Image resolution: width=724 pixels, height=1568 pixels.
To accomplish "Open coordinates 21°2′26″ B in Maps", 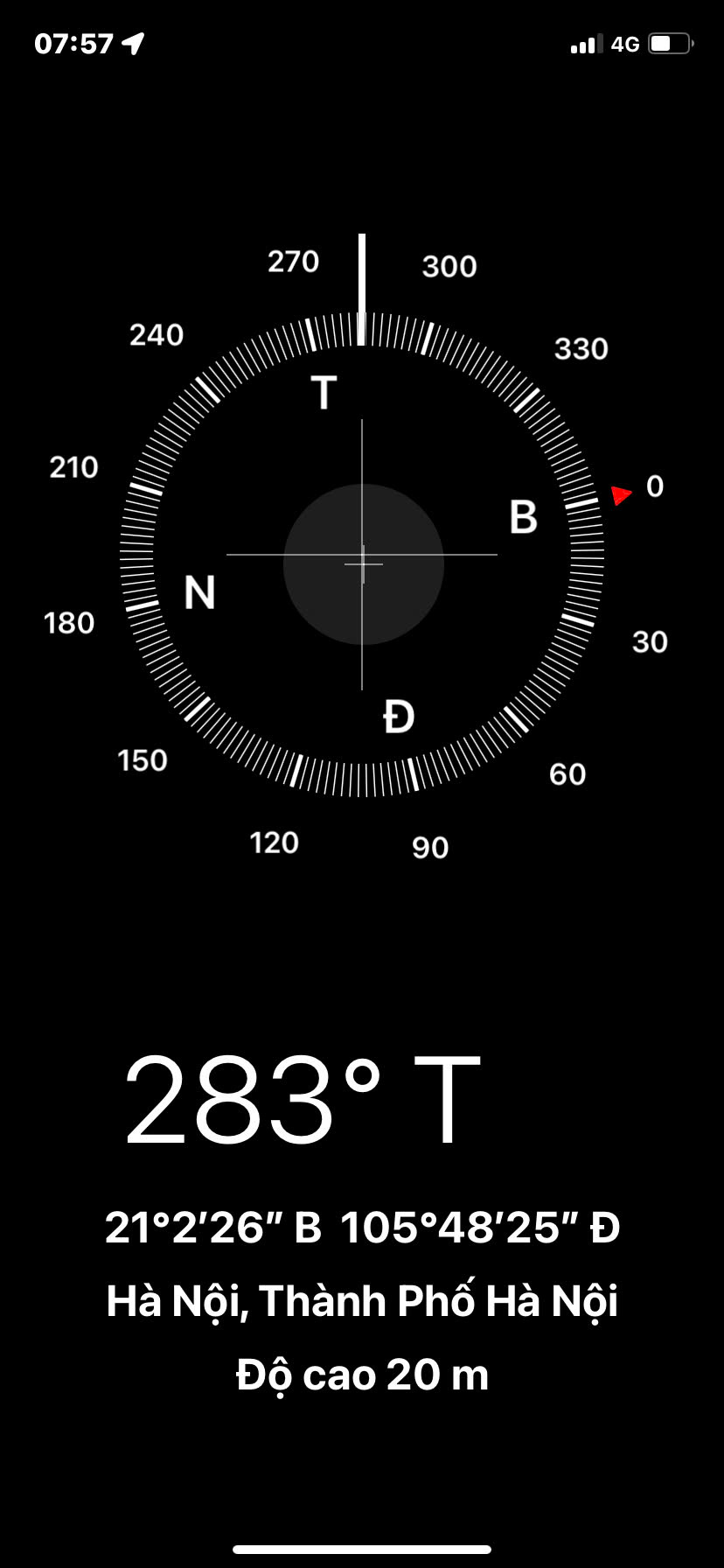I will click(213, 1227).
